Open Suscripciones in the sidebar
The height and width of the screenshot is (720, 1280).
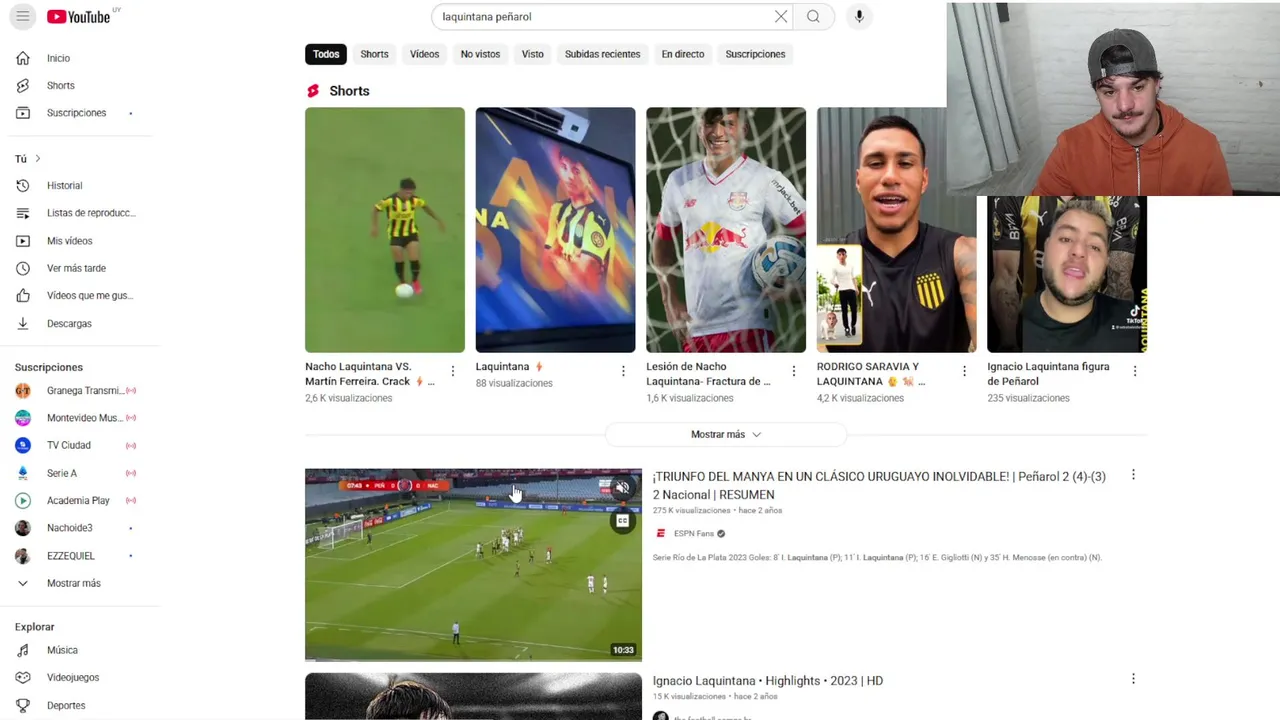pyautogui.click(x=76, y=113)
